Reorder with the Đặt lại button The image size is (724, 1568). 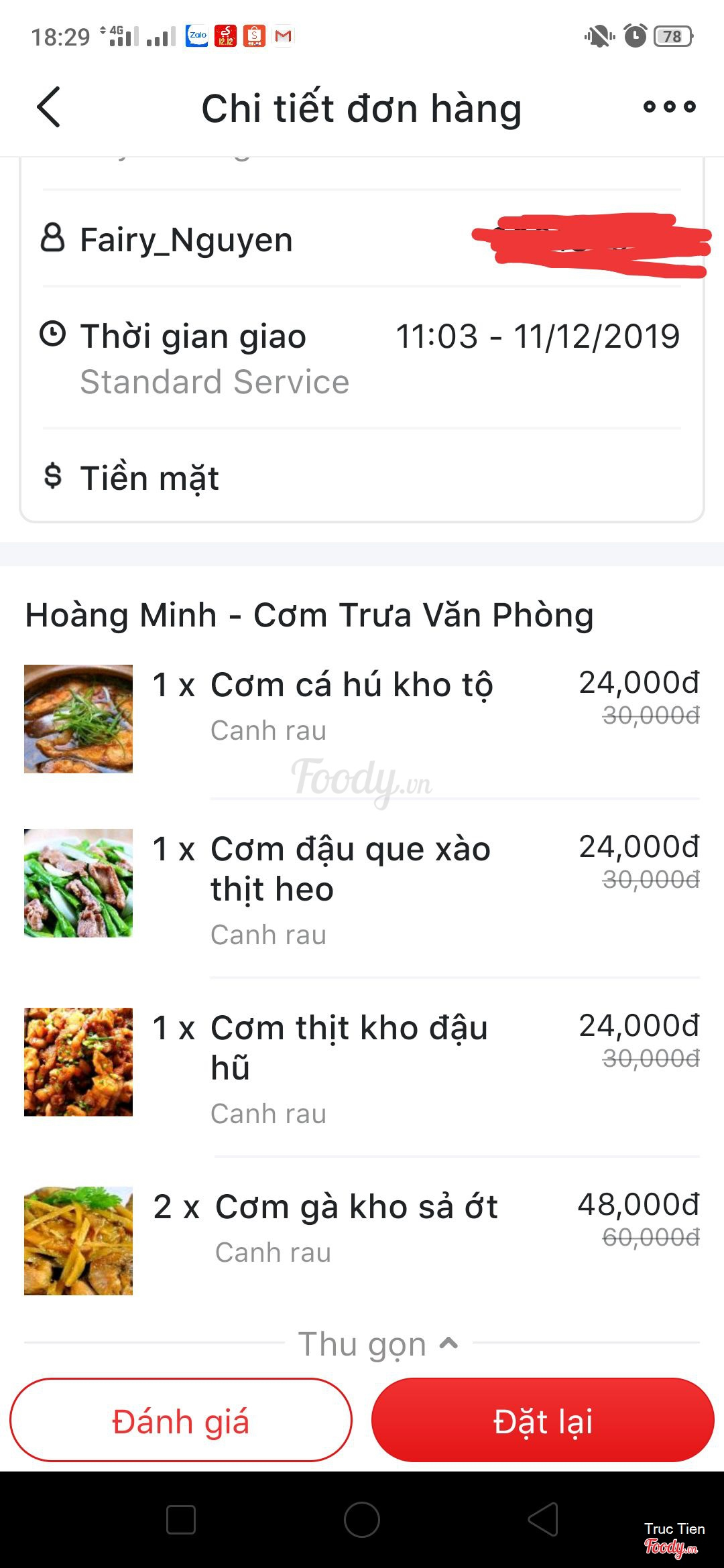[x=543, y=1421]
